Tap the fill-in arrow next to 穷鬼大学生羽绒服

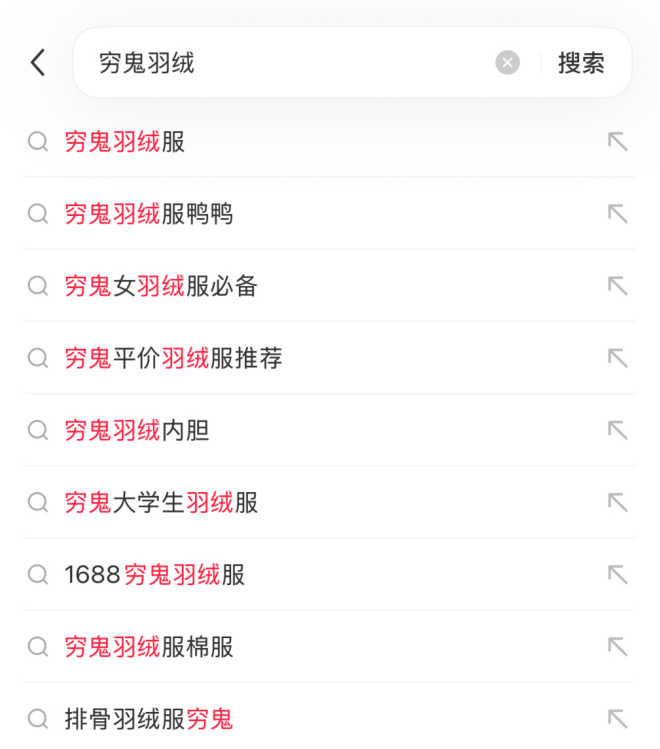[618, 502]
